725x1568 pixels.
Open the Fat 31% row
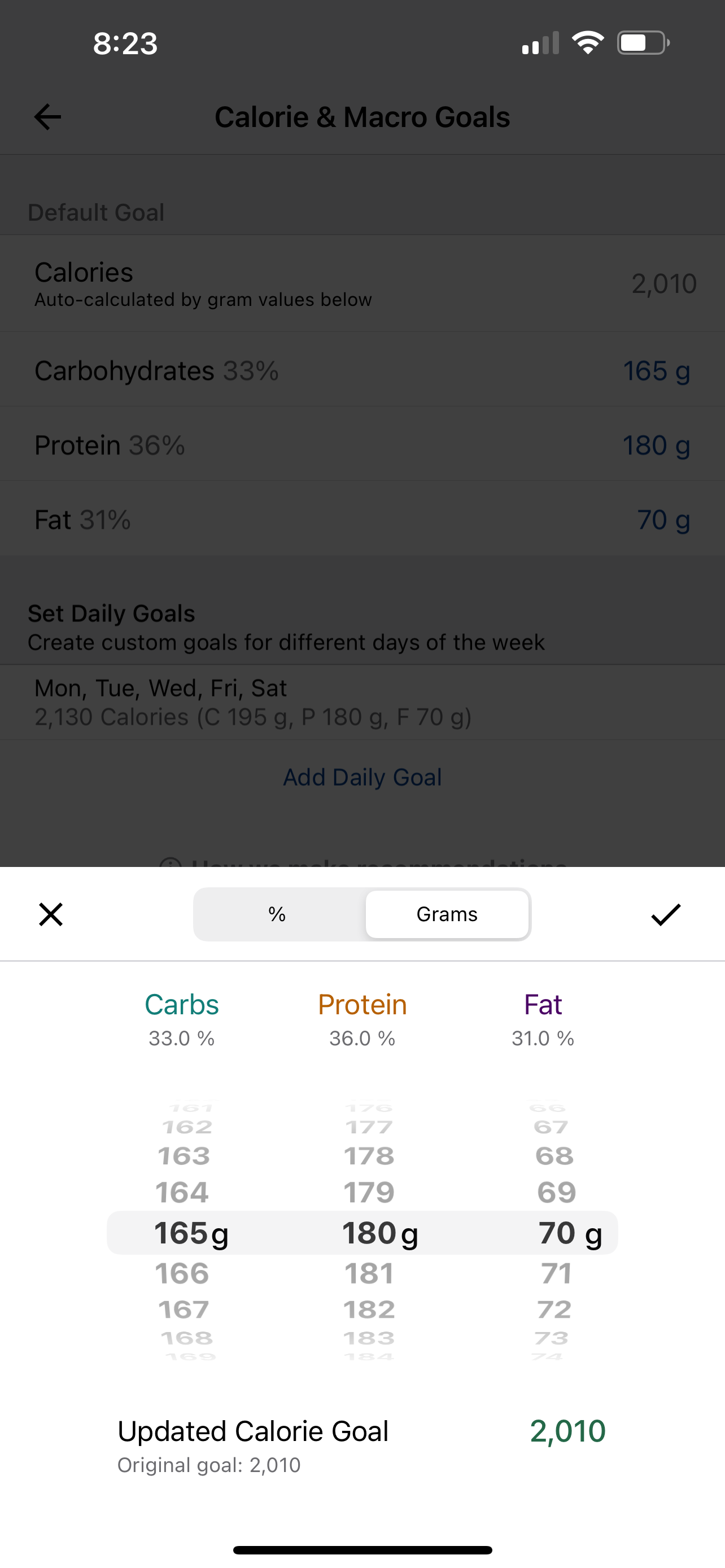point(362,519)
